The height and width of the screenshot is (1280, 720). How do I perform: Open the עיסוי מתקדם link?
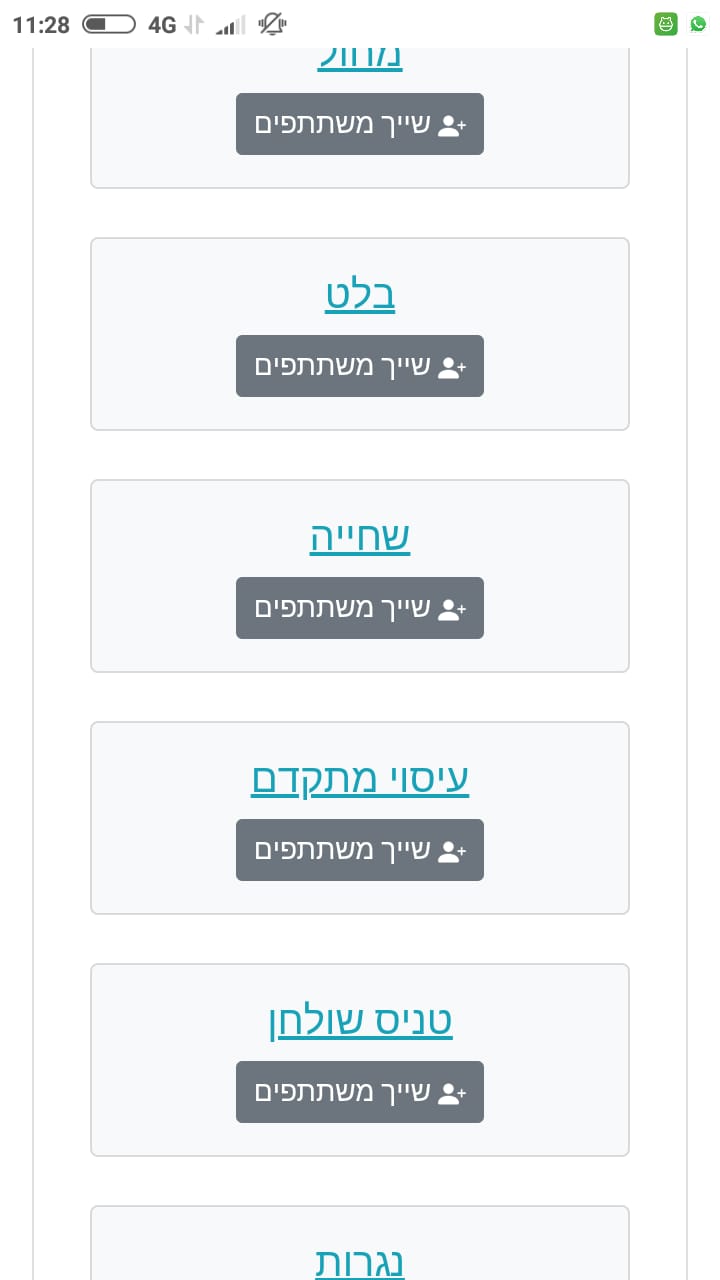coord(360,778)
